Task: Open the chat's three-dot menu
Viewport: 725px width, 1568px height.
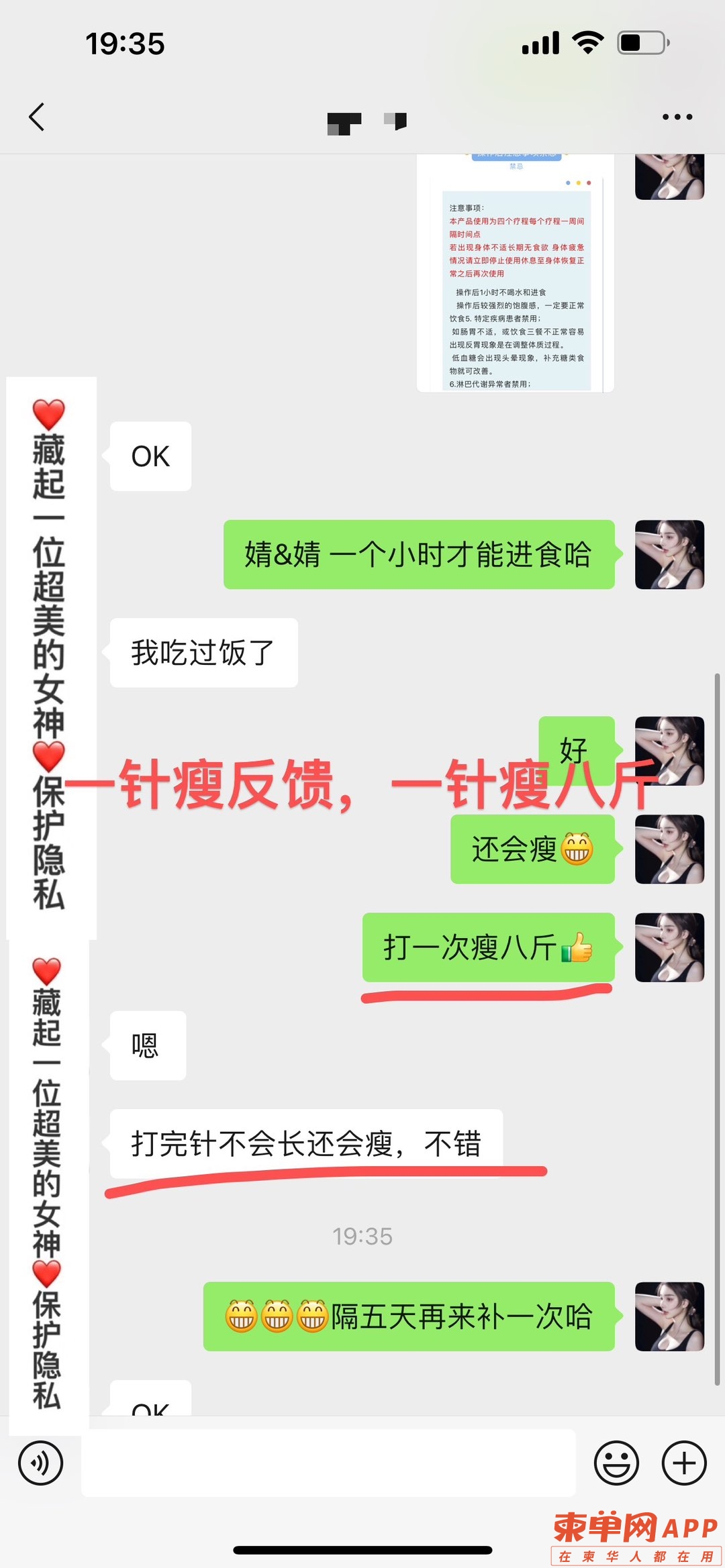Action: 677,117
